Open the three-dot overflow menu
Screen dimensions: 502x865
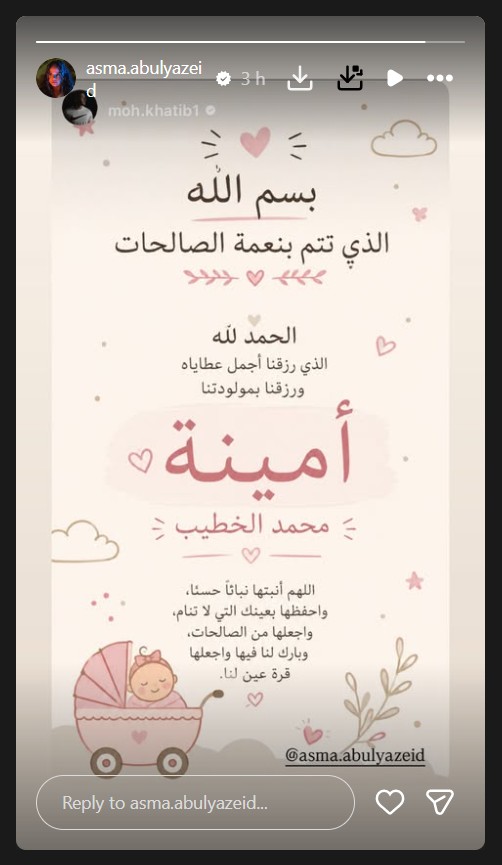click(x=440, y=78)
